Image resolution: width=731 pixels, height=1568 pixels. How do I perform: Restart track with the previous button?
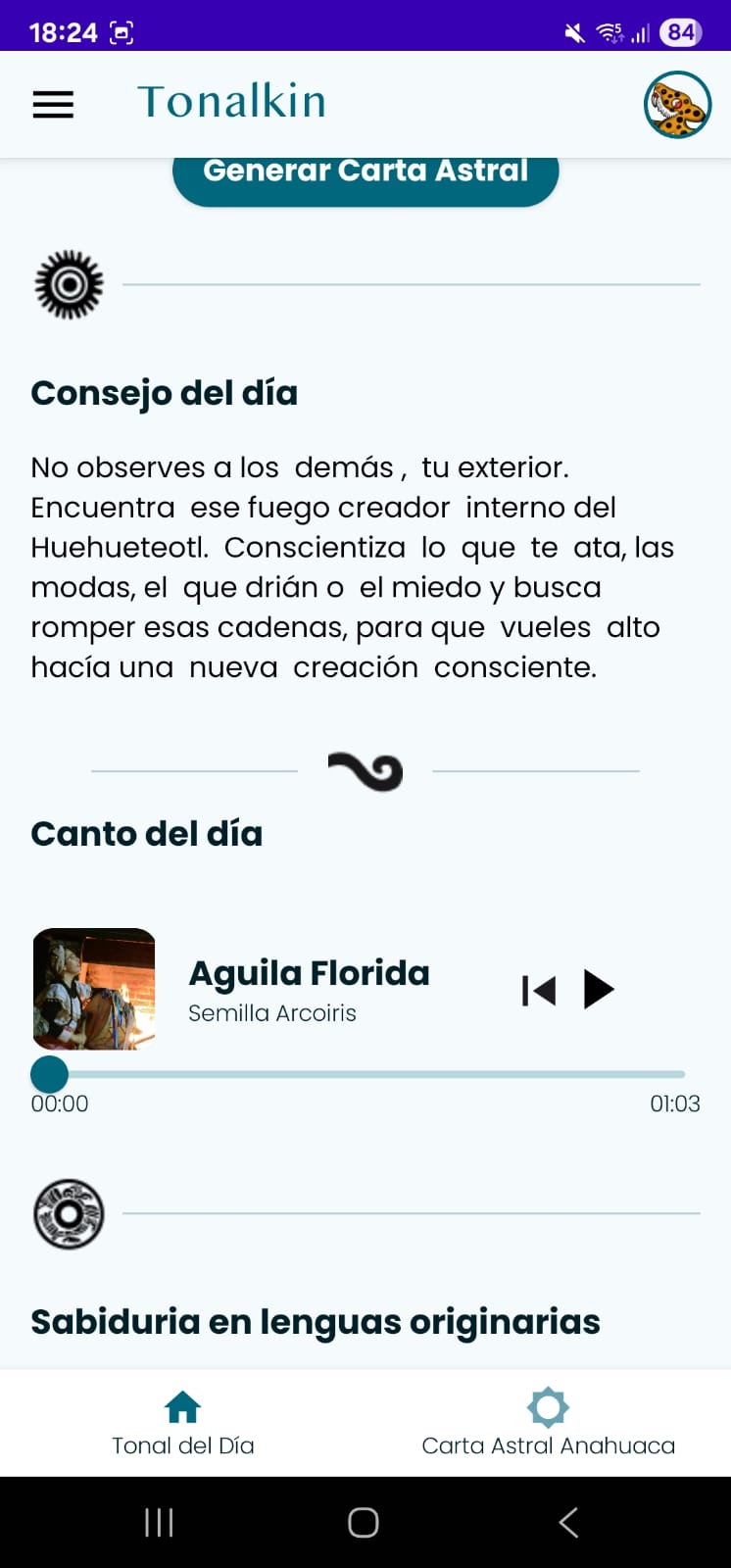pos(538,990)
